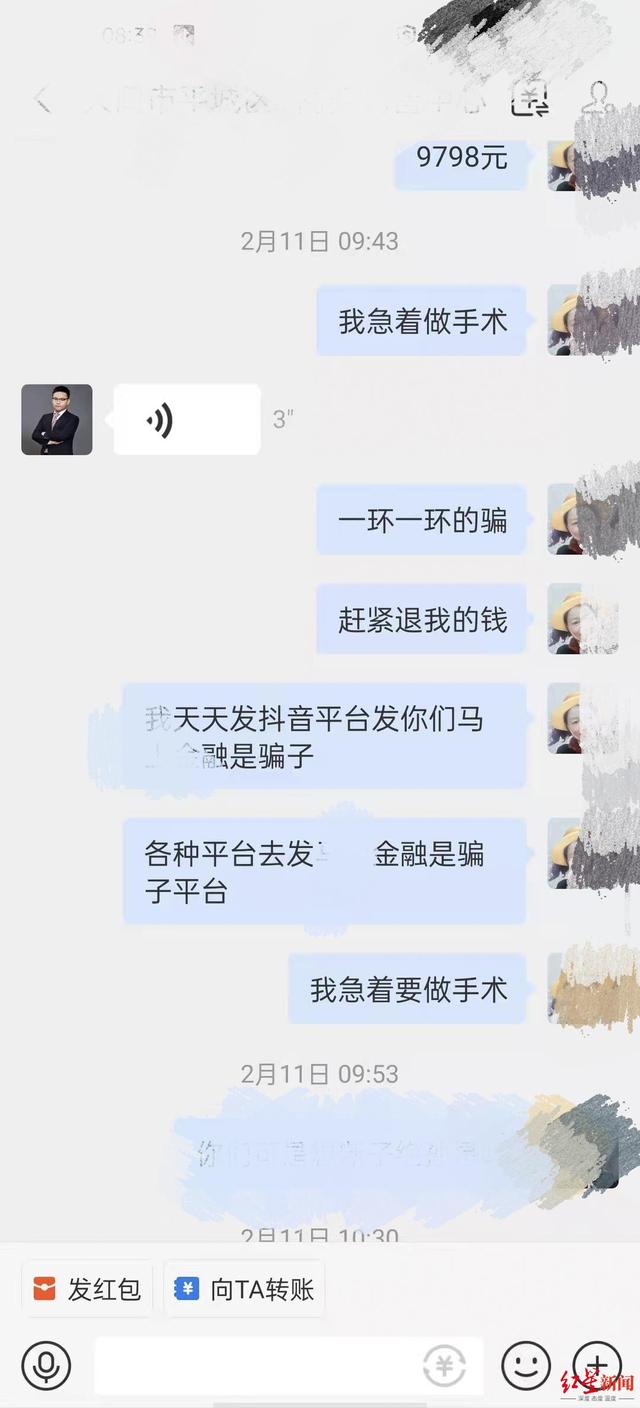Go back using the top-left arrow
Viewport: 640px width, 1408px height.
[x=42, y=99]
